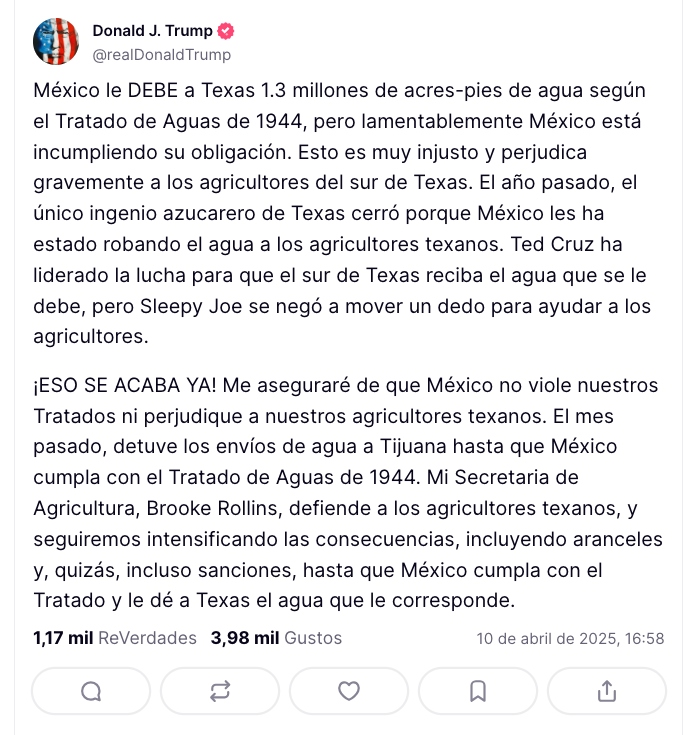700x735 pixels.
Task: Like this post with the heart
Action: [349, 691]
